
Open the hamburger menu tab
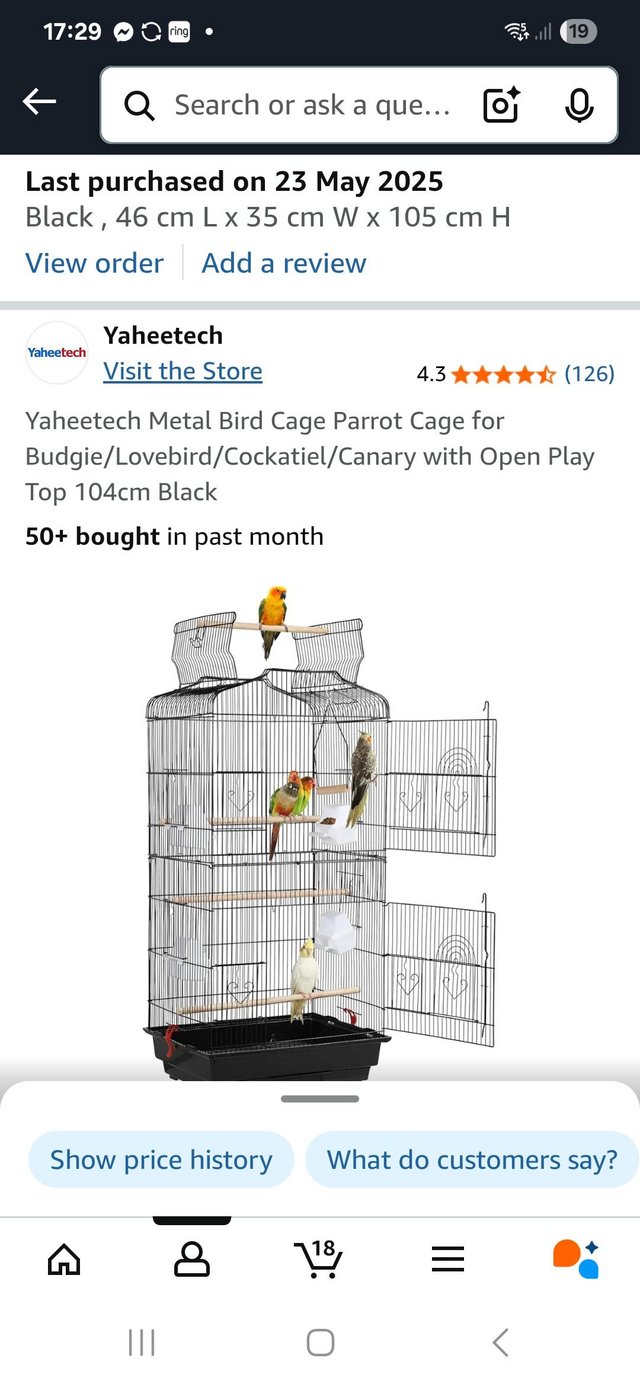point(448,1259)
